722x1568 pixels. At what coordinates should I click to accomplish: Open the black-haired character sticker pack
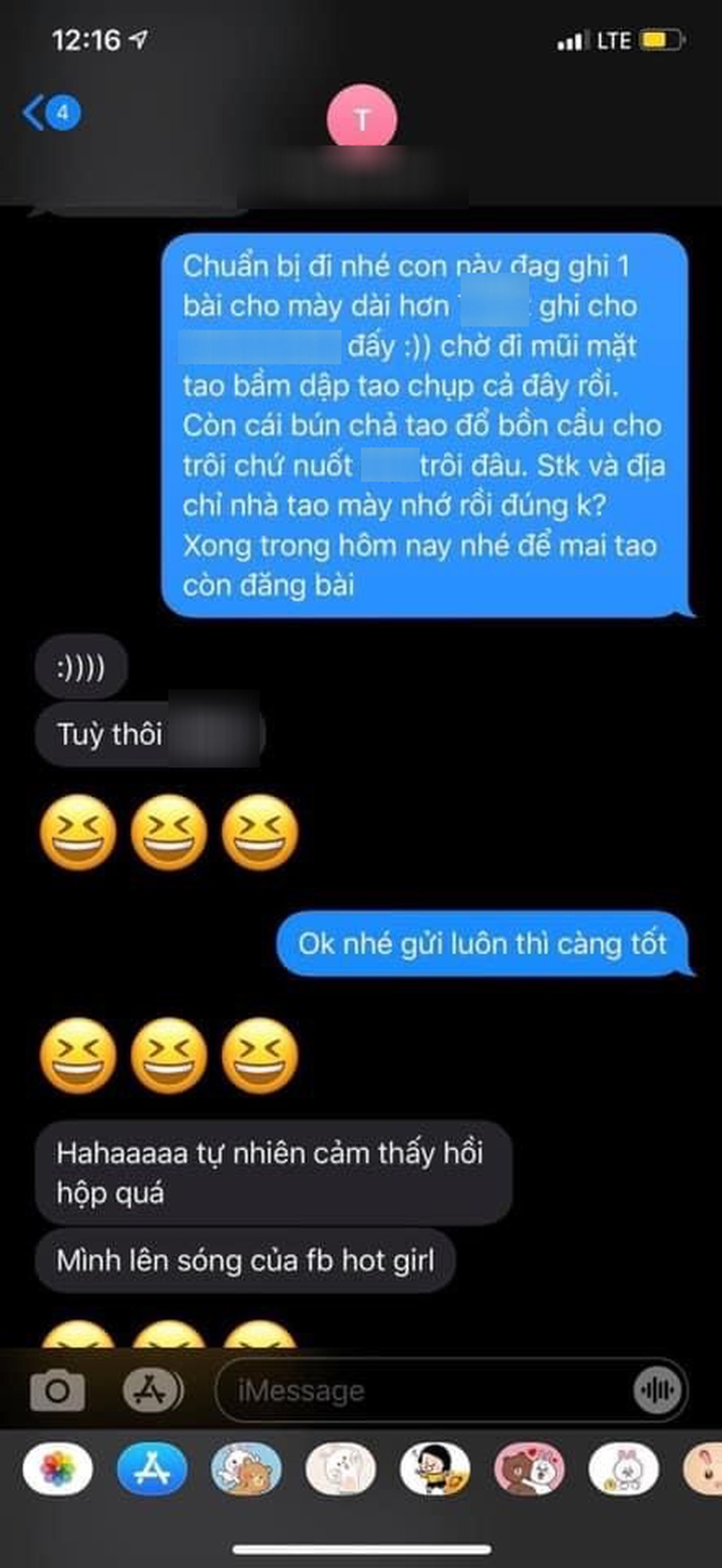435,1469
